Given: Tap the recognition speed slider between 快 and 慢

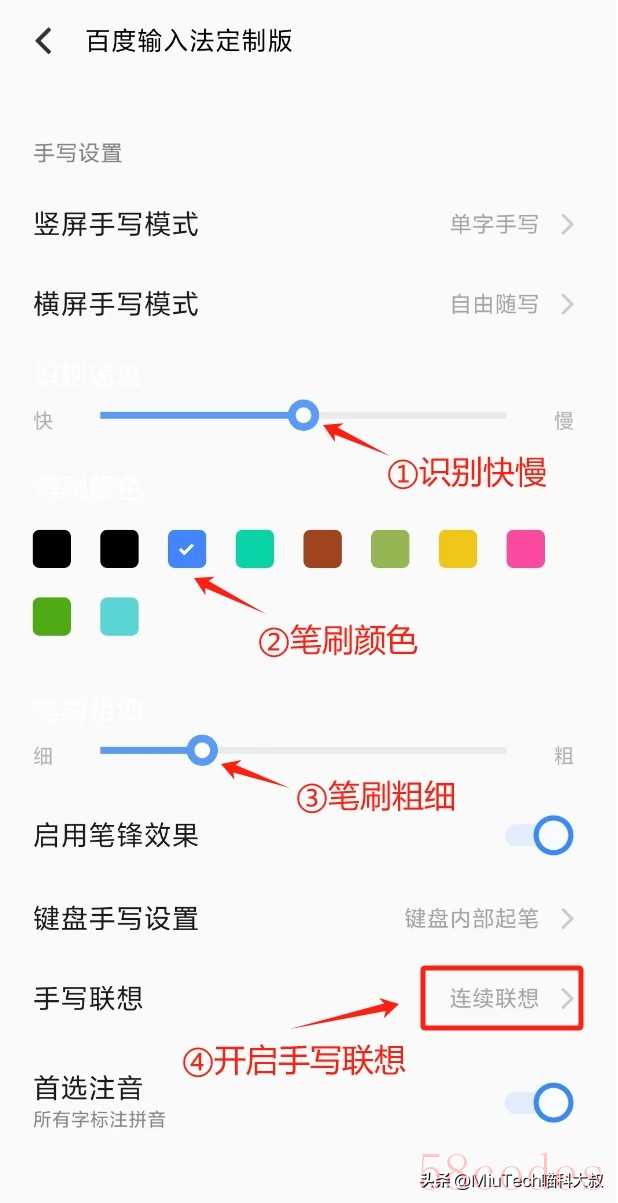Looking at the screenshot, I should [x=303, y=415].
